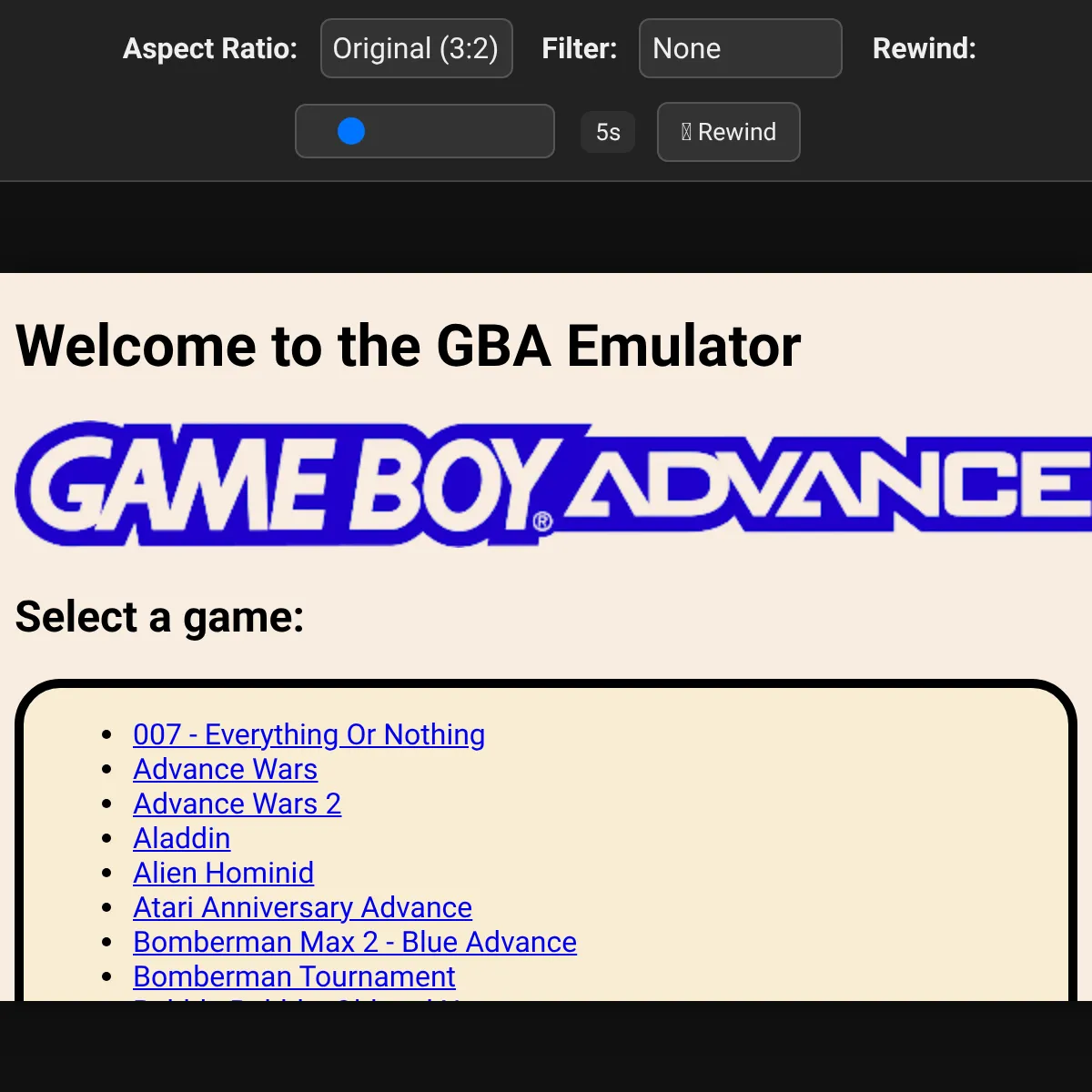Open the Filter dropdown set to None
Image resolution: width=1092 pixels, height=1092 pixels.
(740, 48)
